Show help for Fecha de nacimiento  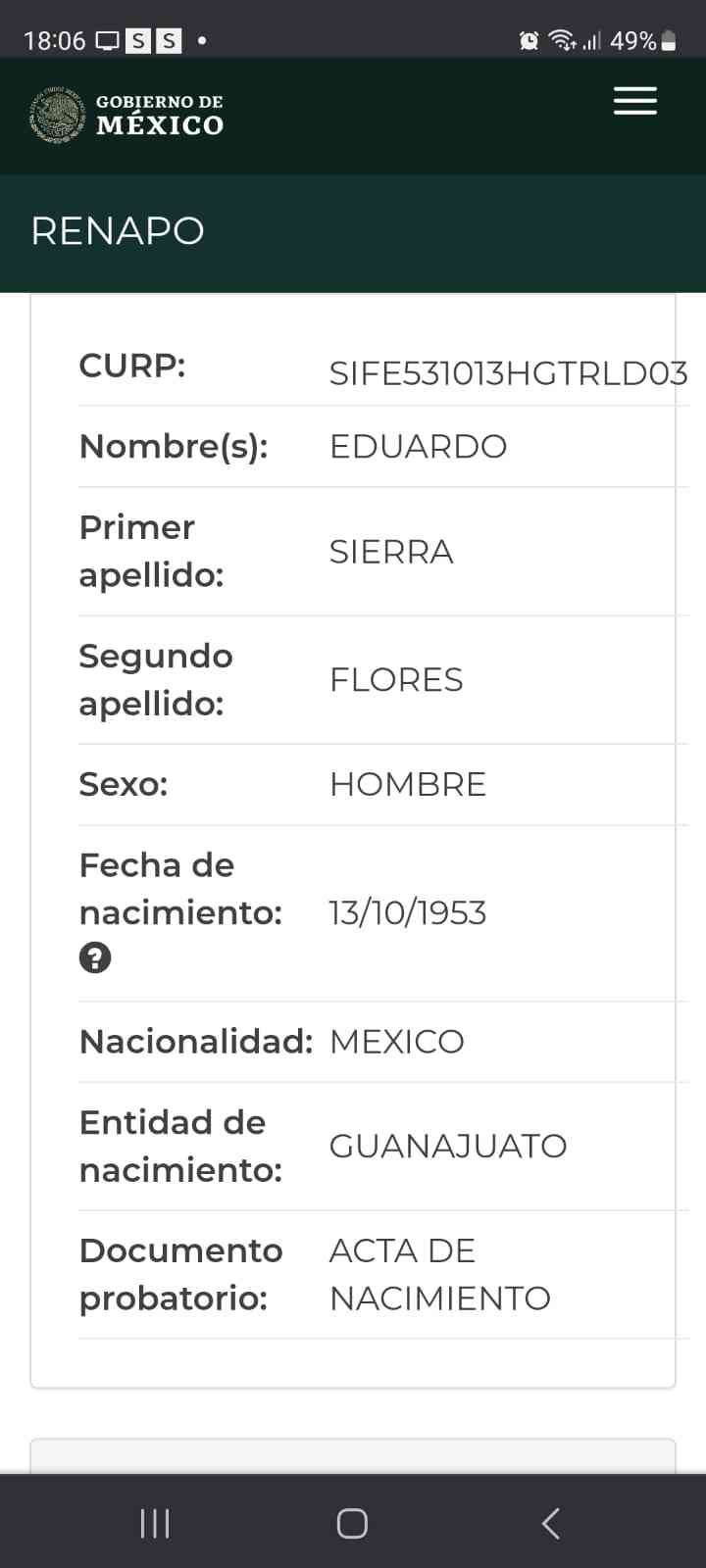95,957
